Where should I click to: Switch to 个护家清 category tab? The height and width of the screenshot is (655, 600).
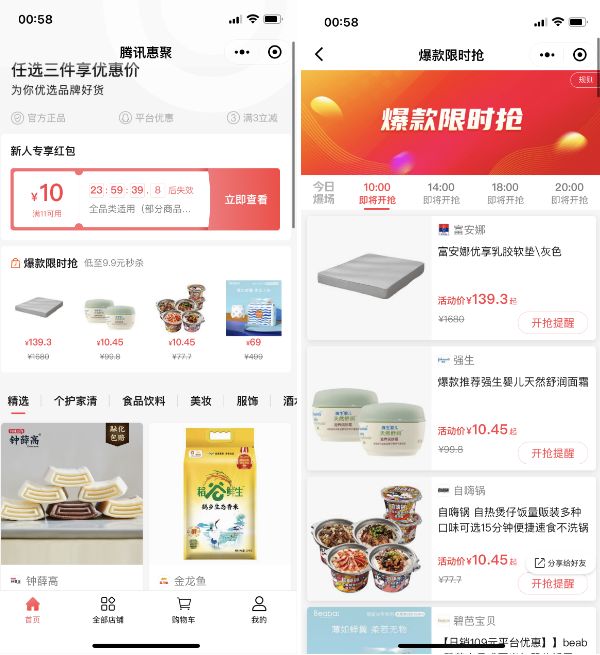coord(75,401)
